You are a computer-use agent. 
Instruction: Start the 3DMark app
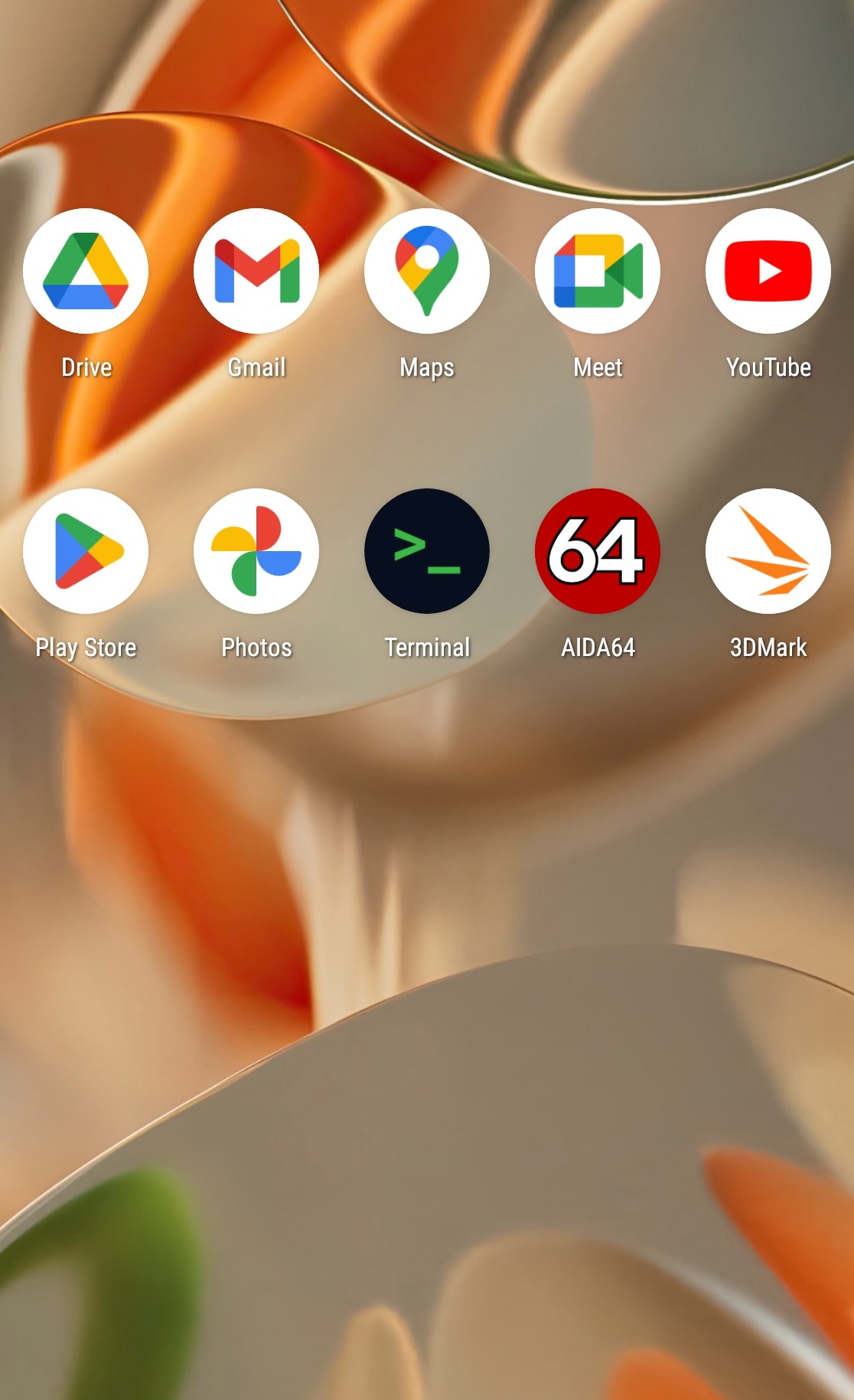(x=768, y=551)
